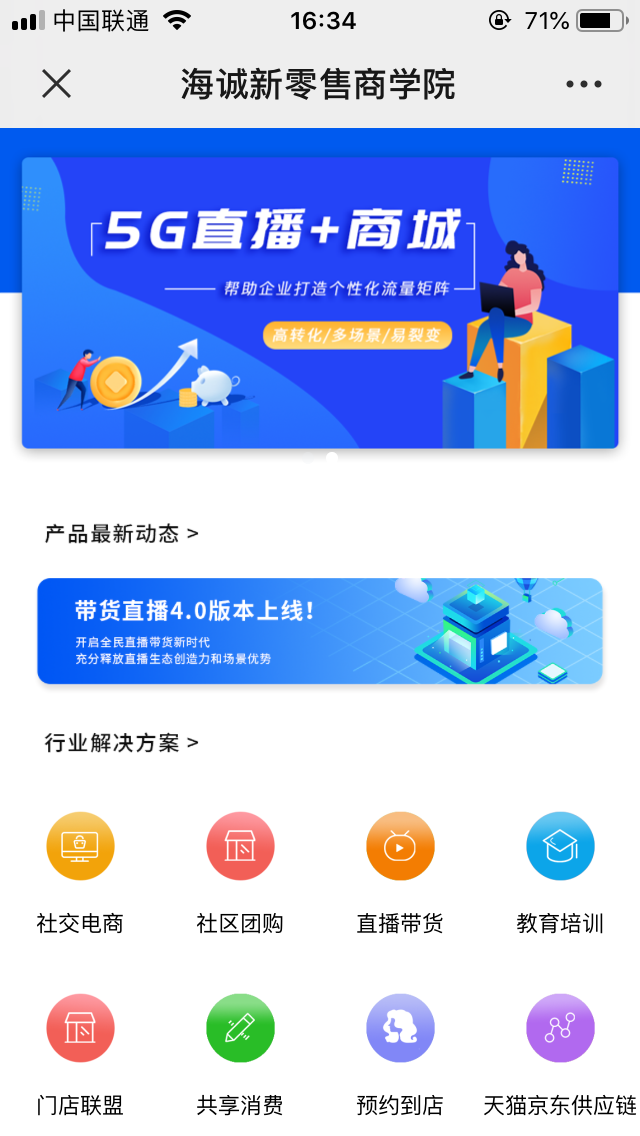Open 产品最新动态 section link
This screenshot has height=1136, width=640.
point(121,534)
